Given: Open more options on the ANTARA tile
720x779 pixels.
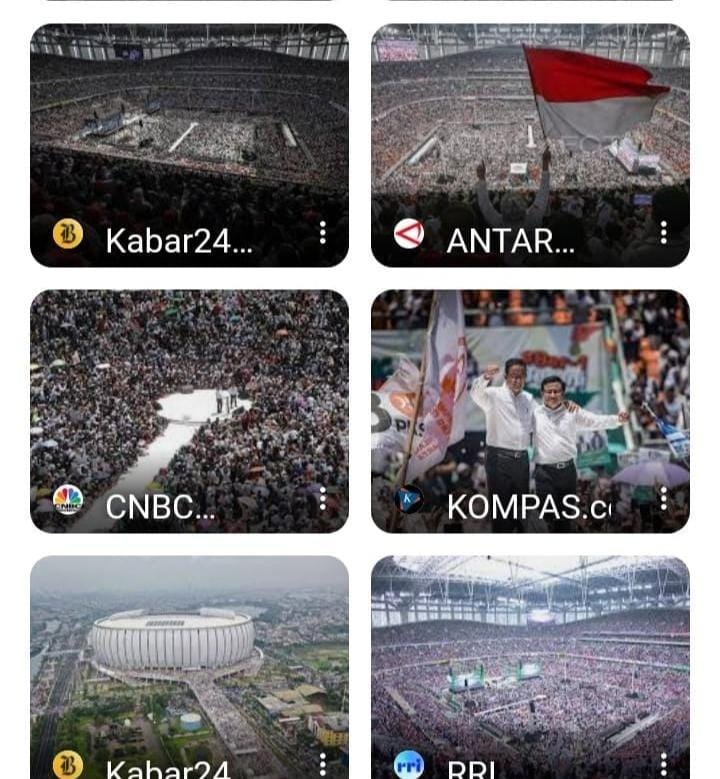Looking at the screenshot, I should coord(663,233).
